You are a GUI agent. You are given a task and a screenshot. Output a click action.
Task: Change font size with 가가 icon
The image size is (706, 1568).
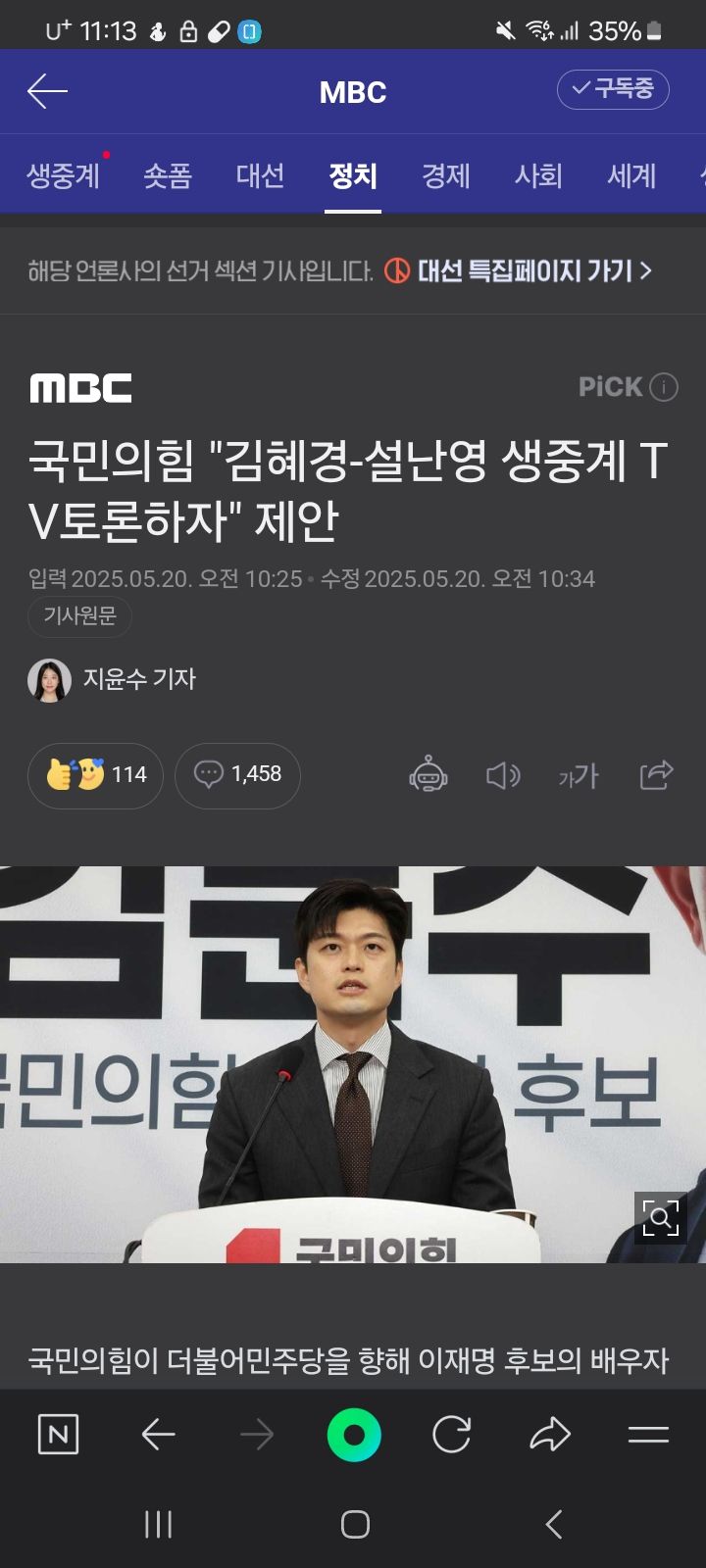pyautogui.click(x=579, y=775)
